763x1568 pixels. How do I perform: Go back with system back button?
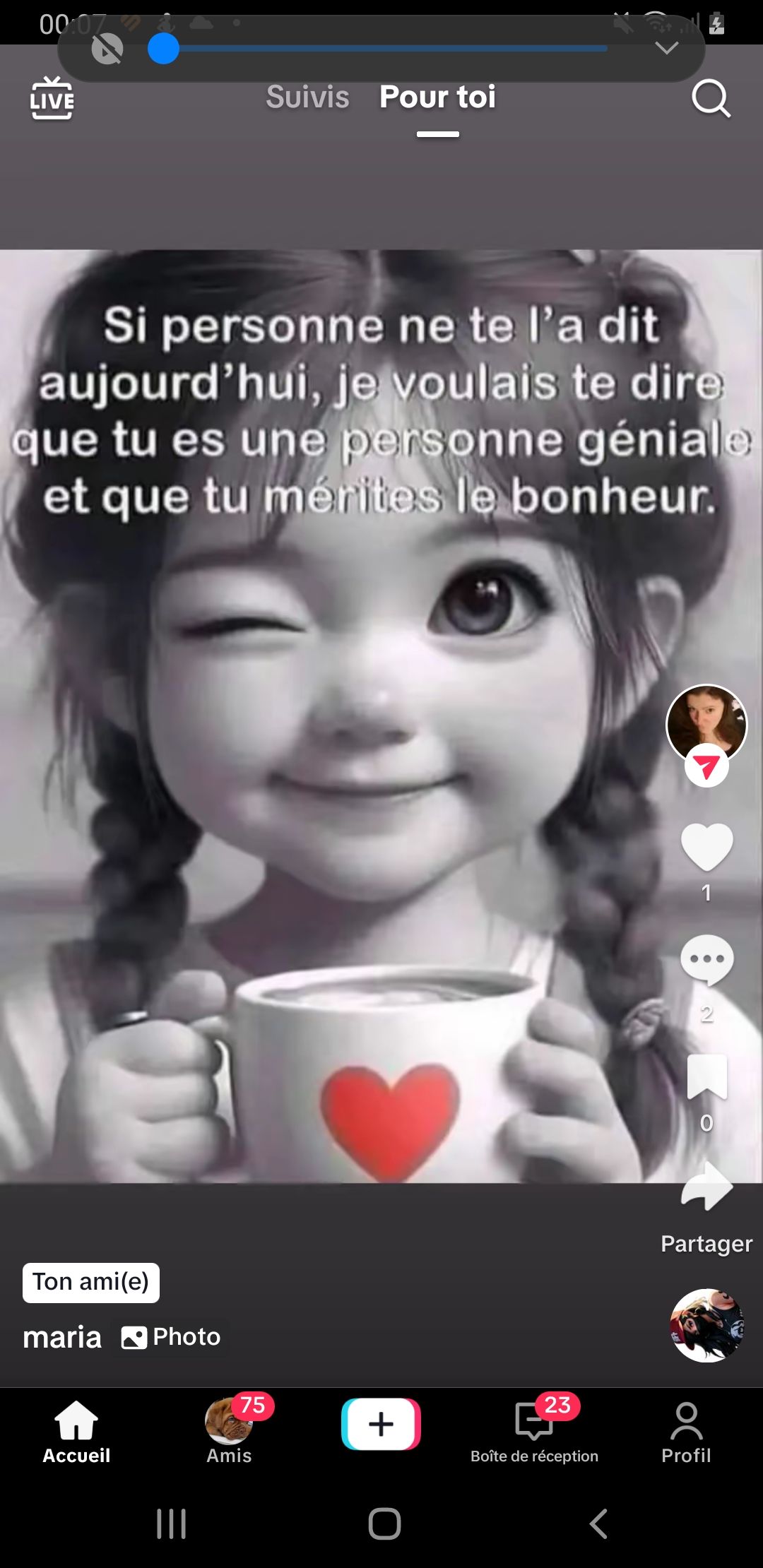pyautogui.click(x=598, y=1524)
